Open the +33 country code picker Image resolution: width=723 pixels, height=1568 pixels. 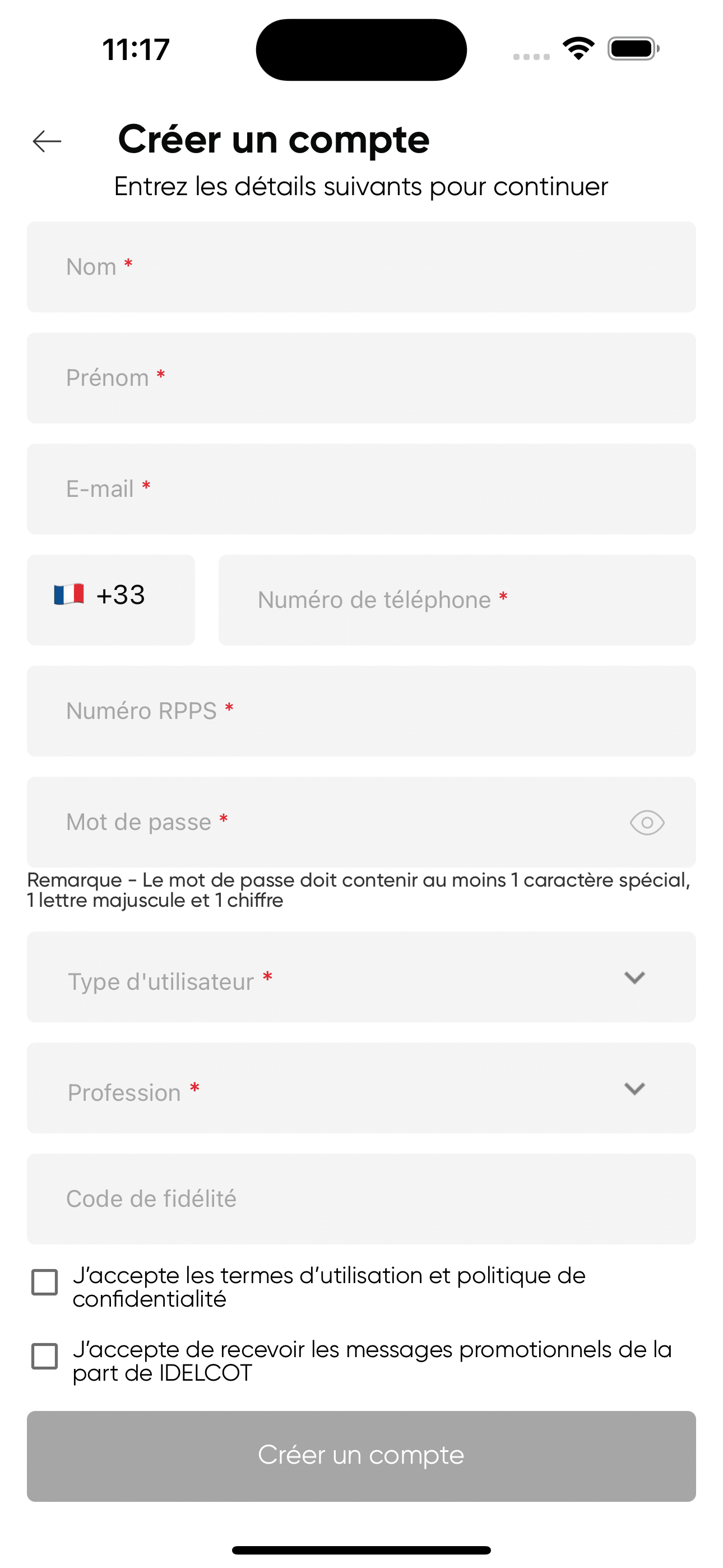(111, 599)
